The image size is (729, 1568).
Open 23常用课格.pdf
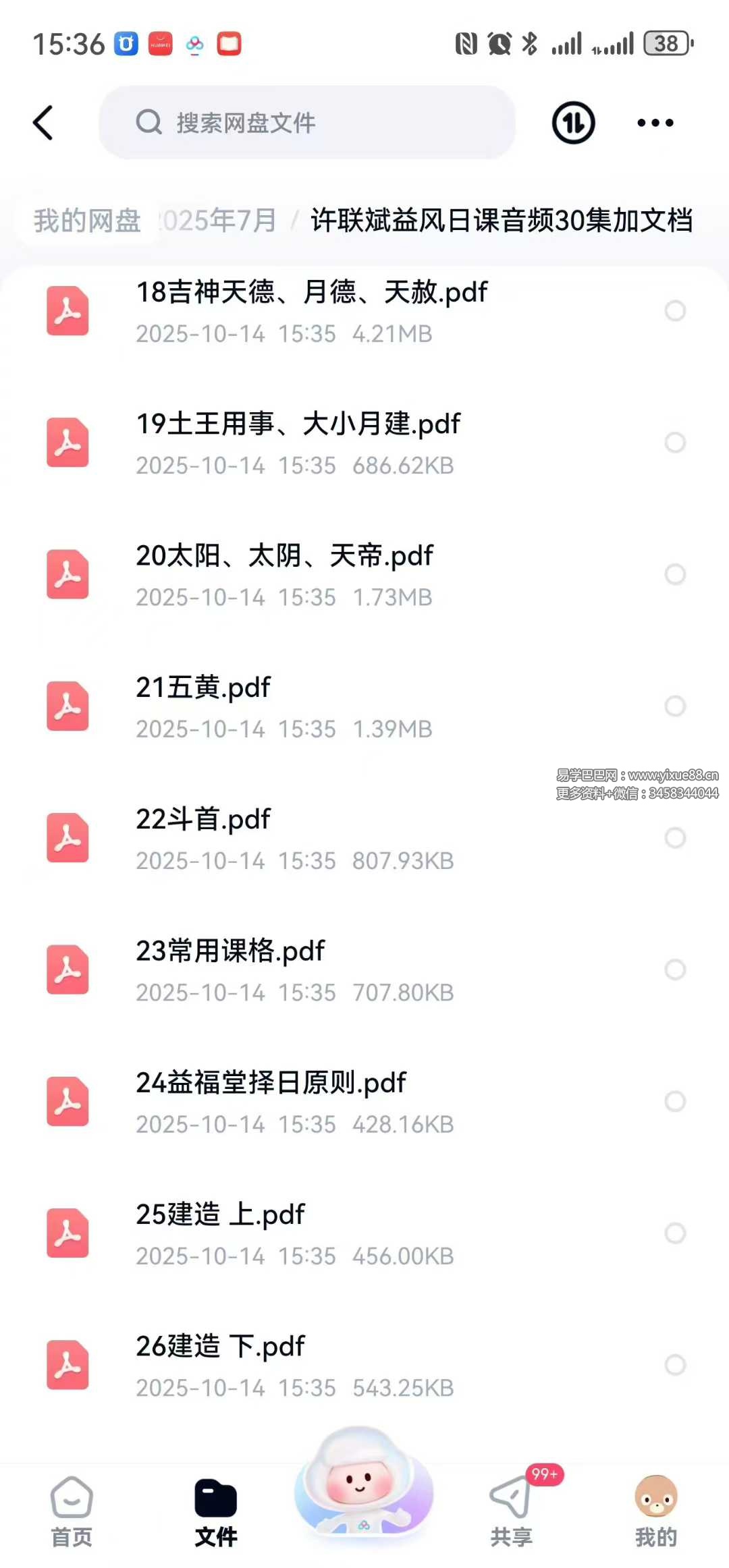230,969
